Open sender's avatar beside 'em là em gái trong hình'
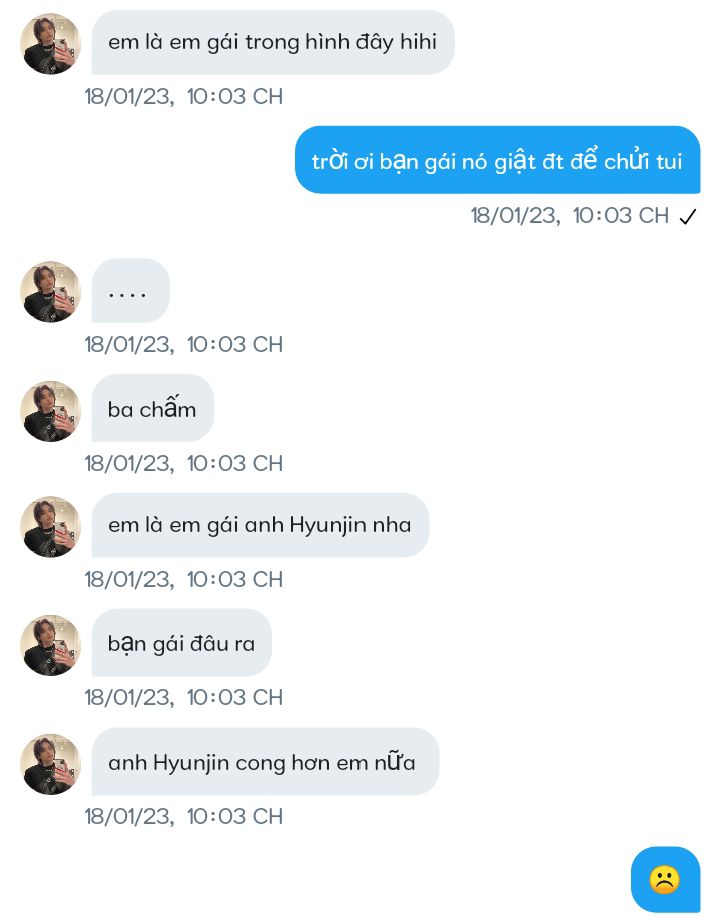 tap(50, 44)
